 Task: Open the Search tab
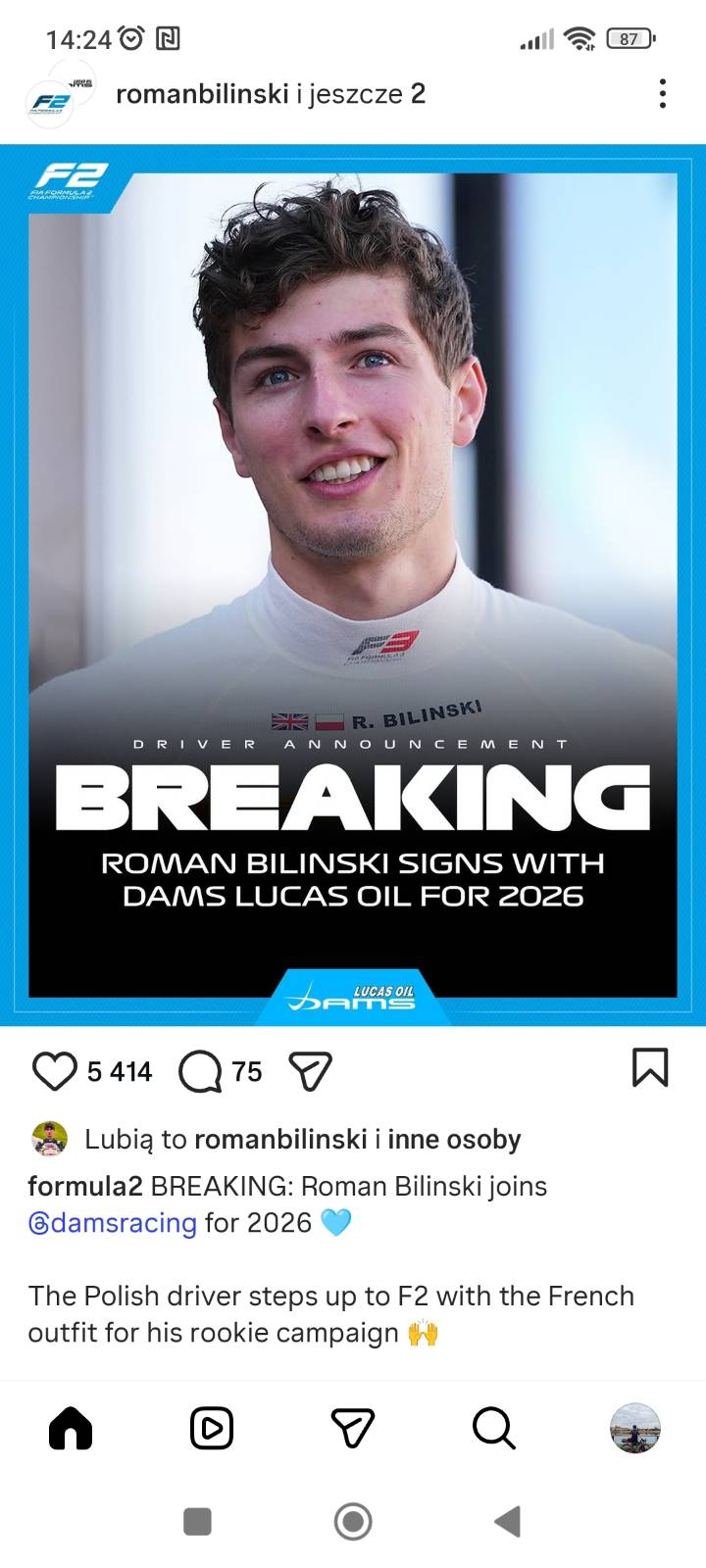[x=493, y=1429]
